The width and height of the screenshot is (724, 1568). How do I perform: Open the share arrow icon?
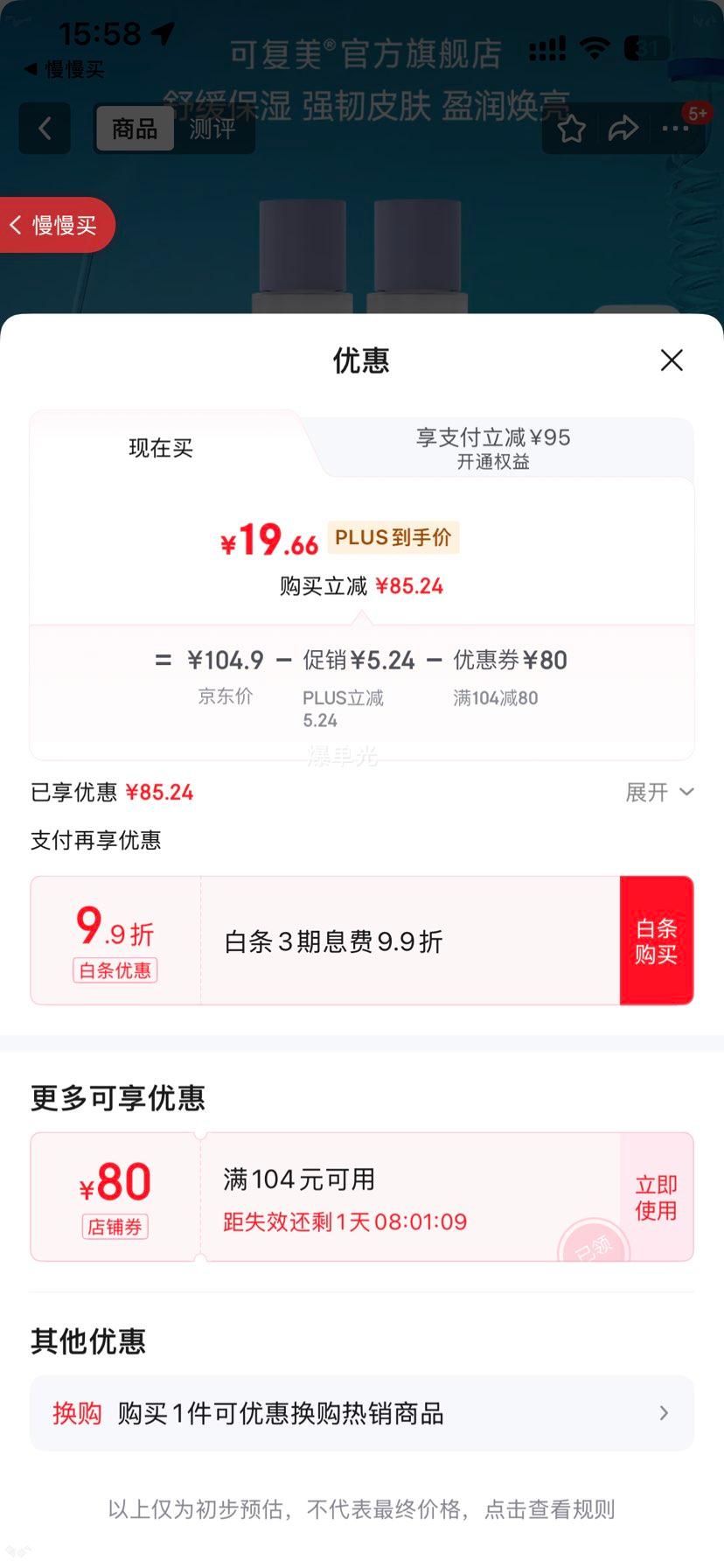point(623,128)
